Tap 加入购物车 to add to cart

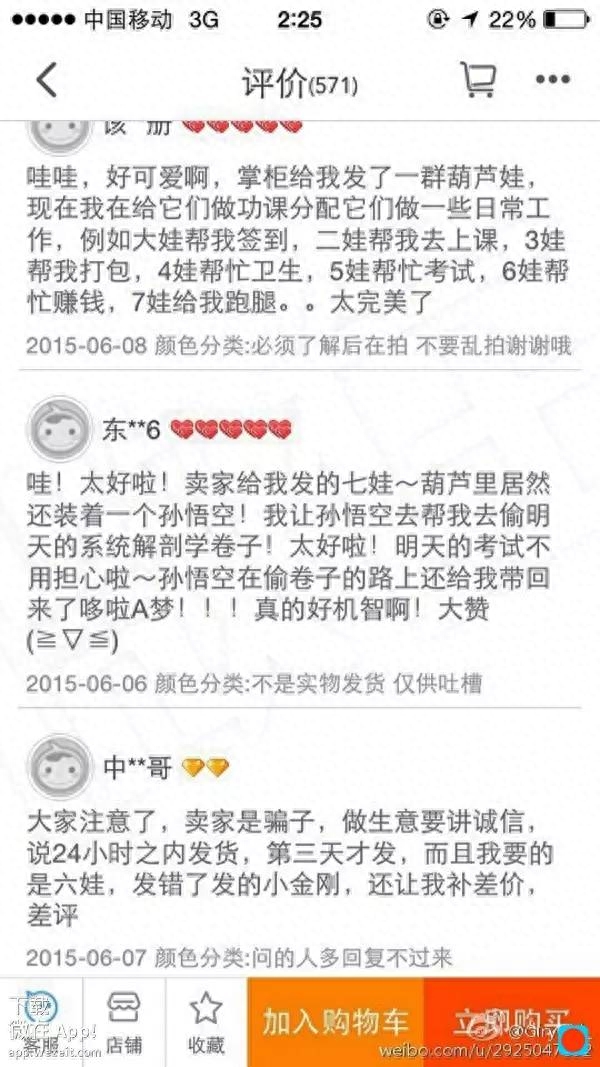click(335, 1022)
